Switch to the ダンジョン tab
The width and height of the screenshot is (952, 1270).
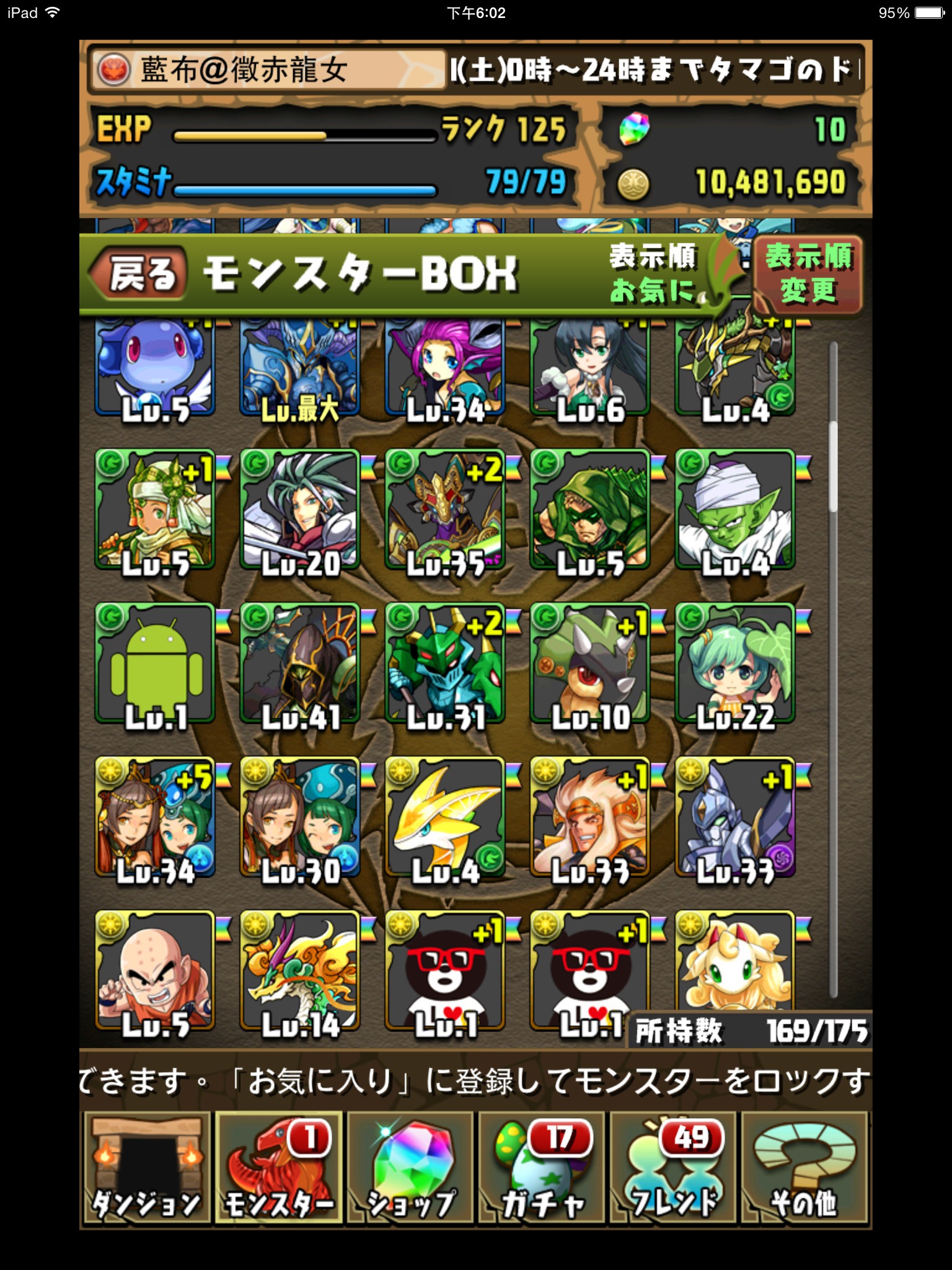[x=147, y=1167]
